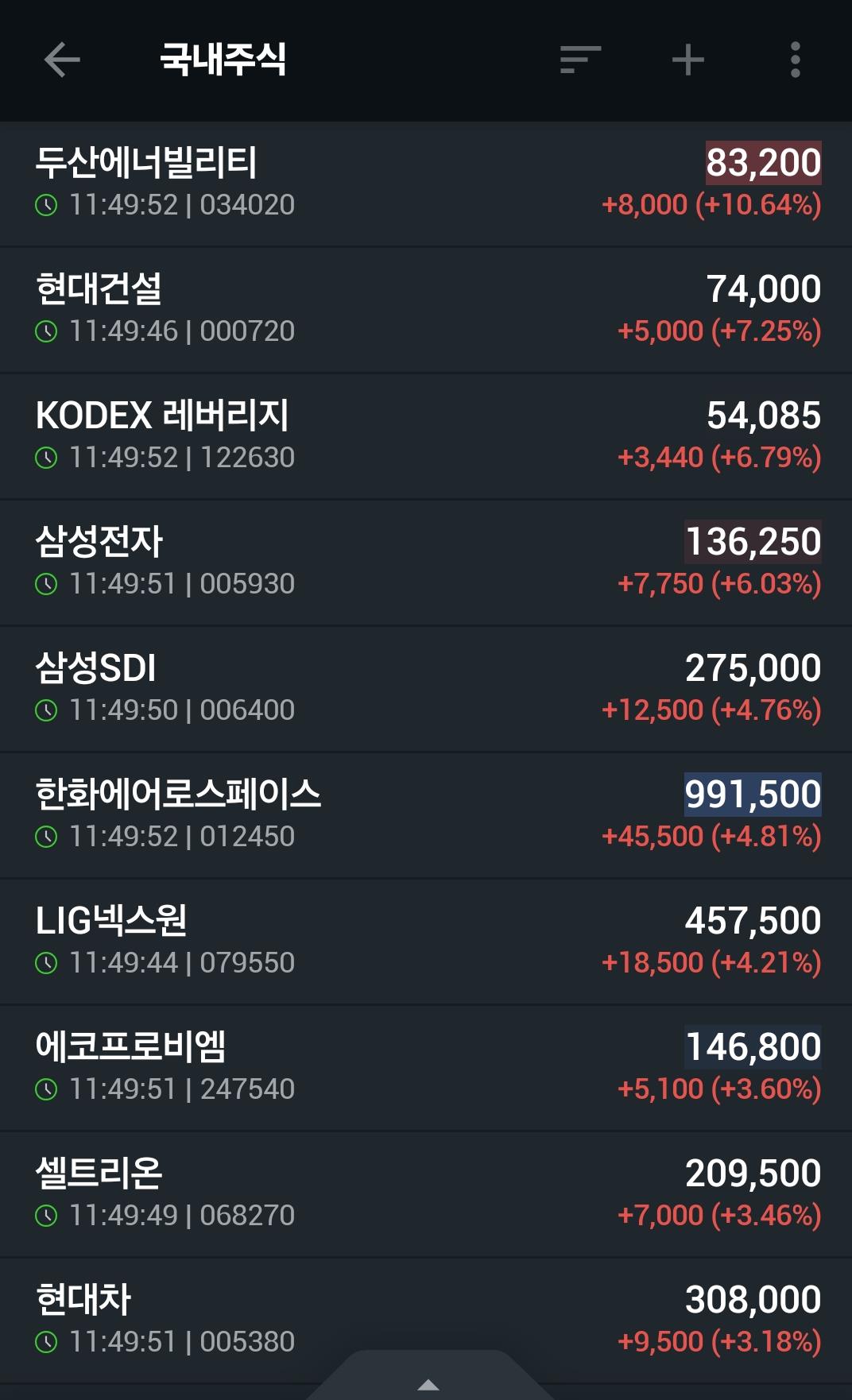852x1400 pixels.
Task: Open 두산에너빌리티 stock details
Action: [426, 184]
